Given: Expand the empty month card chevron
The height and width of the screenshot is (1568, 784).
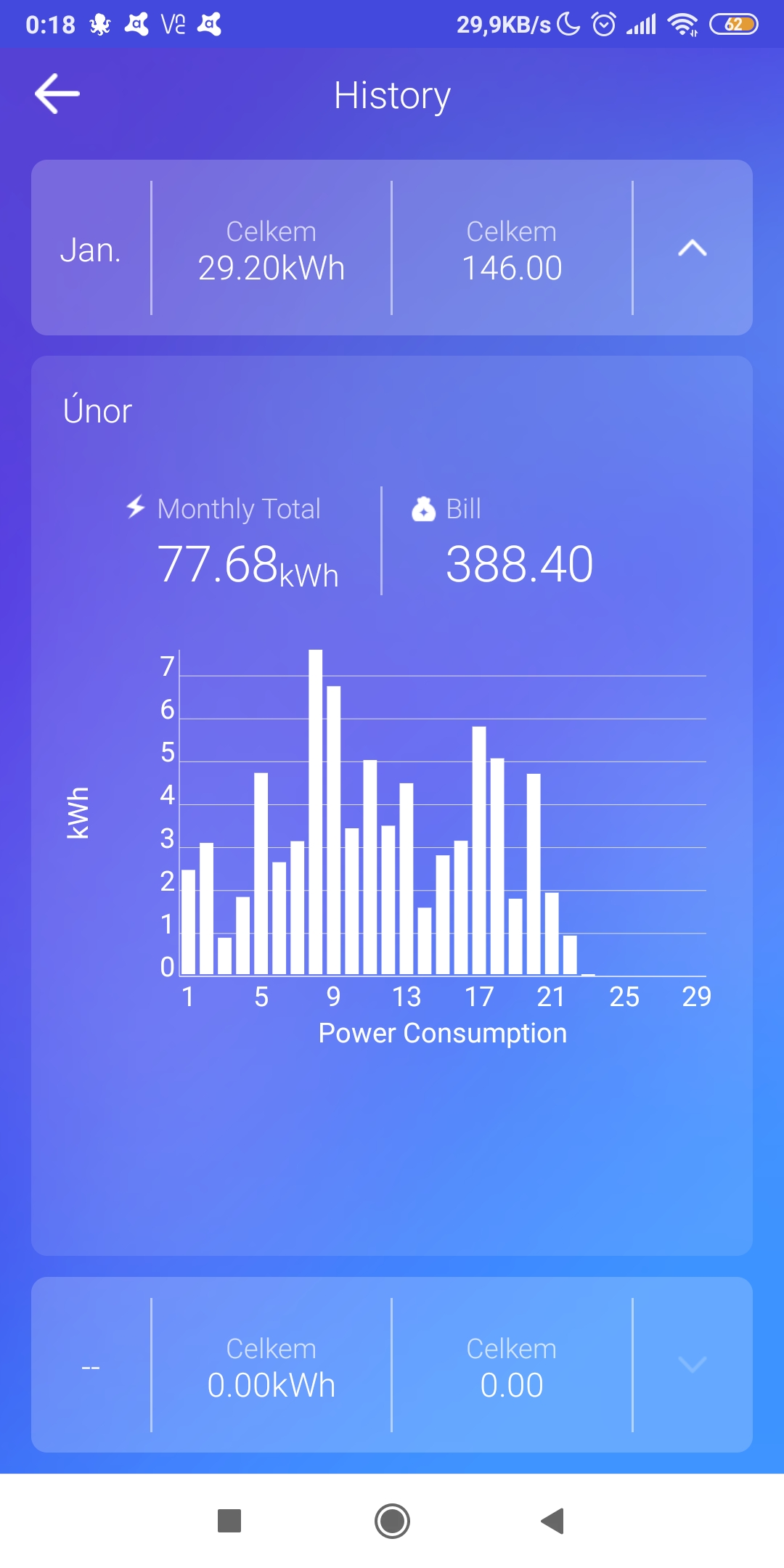Looking at the screenshot, I should (x=692, y=1365).
